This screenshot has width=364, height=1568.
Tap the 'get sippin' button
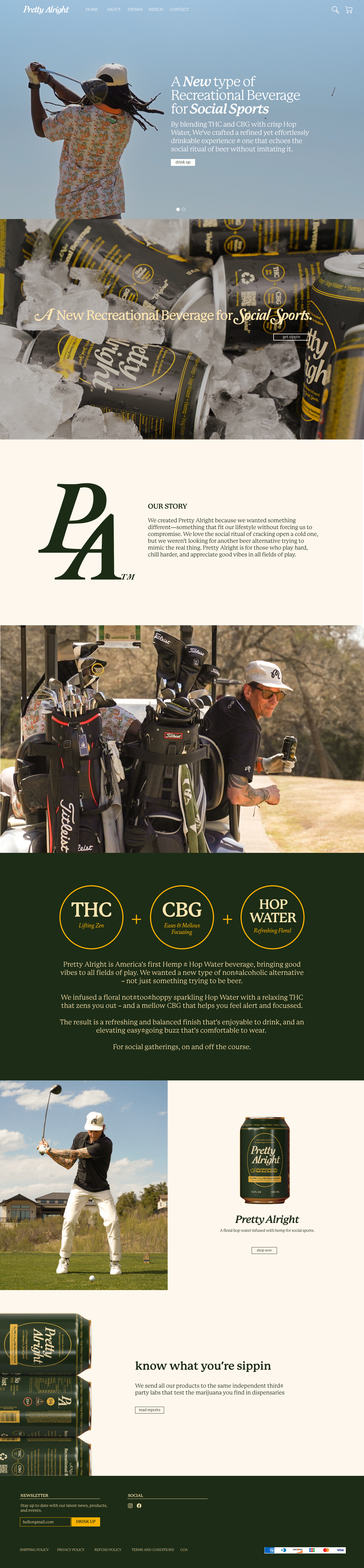point(291,337)
